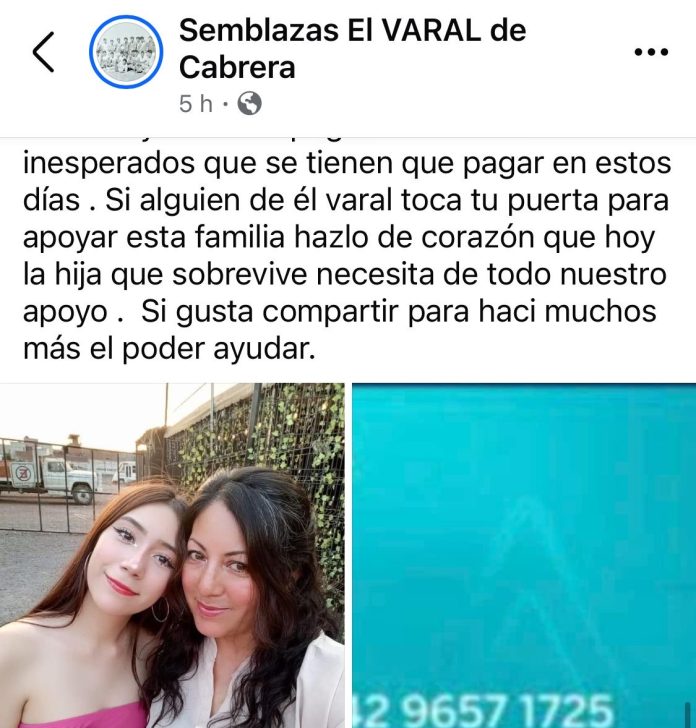Image resolution: width=696 pixels, height=728 pixels.
Task: Open the selfie photo of two women
Action: pyautogui.click(x=172, y=555)
